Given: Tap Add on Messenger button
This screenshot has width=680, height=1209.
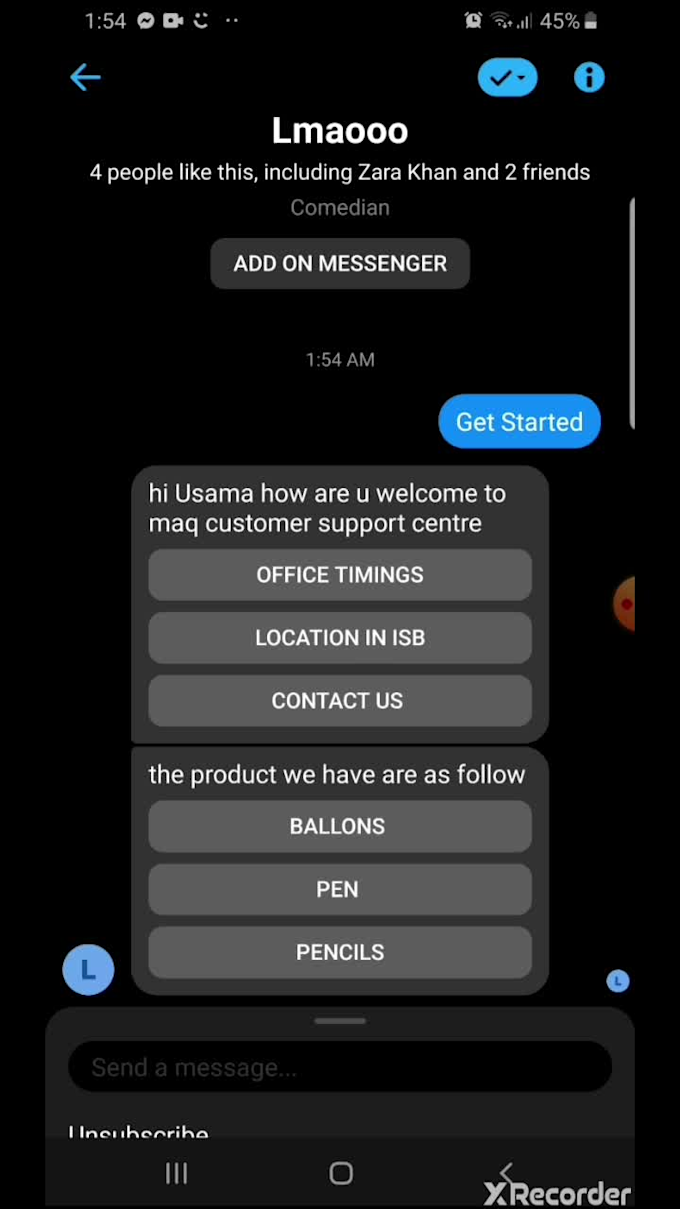Looking at the screenshot, I should [340, 264].
